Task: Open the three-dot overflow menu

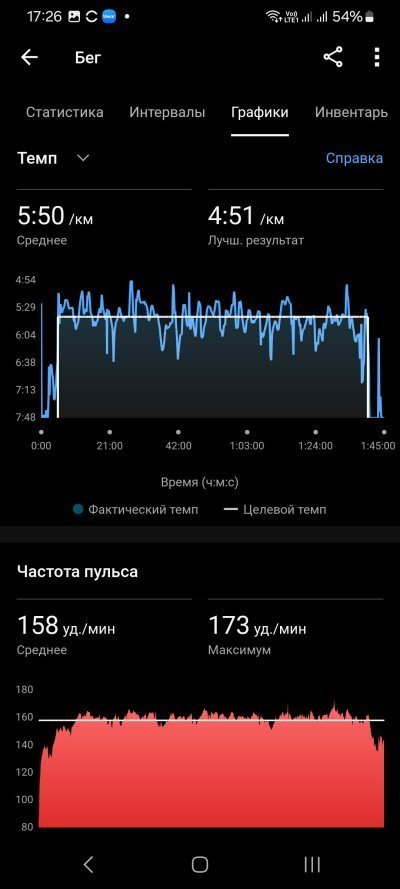Action: point(377,57)
